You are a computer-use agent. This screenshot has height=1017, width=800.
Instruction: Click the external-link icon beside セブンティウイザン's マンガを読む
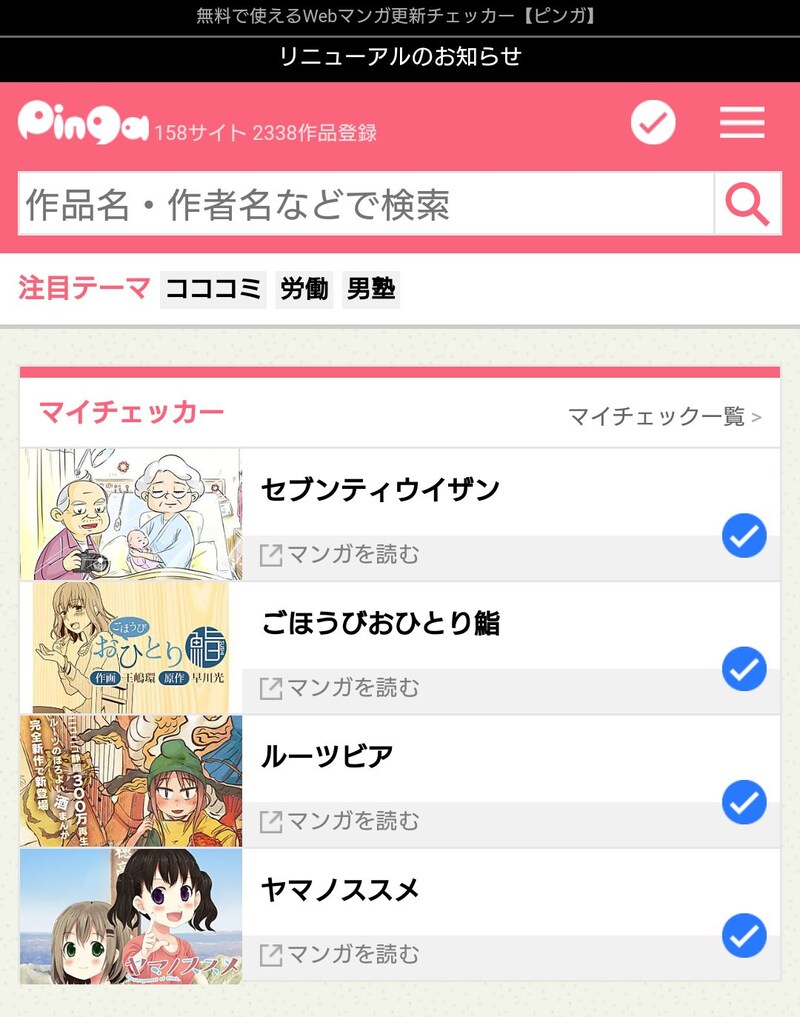pos(271,554)
